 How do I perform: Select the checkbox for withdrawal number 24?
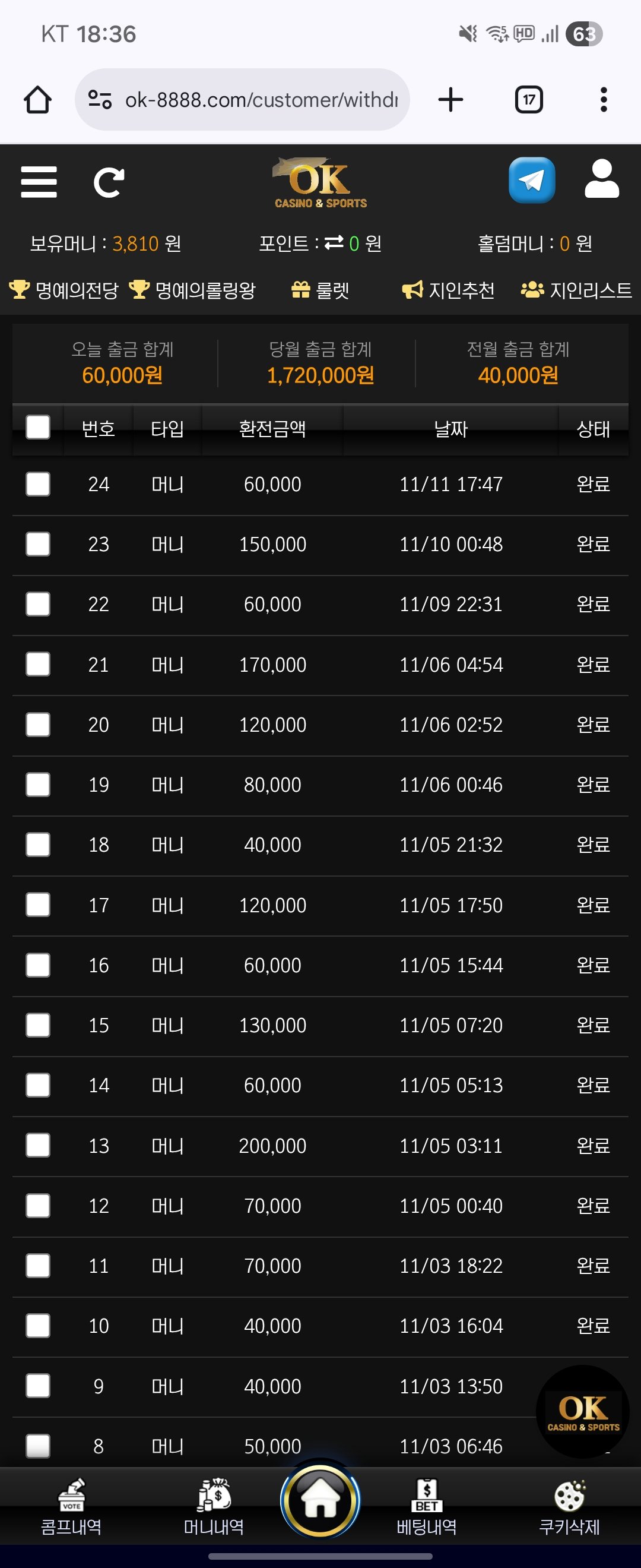[x=38, y=485]
